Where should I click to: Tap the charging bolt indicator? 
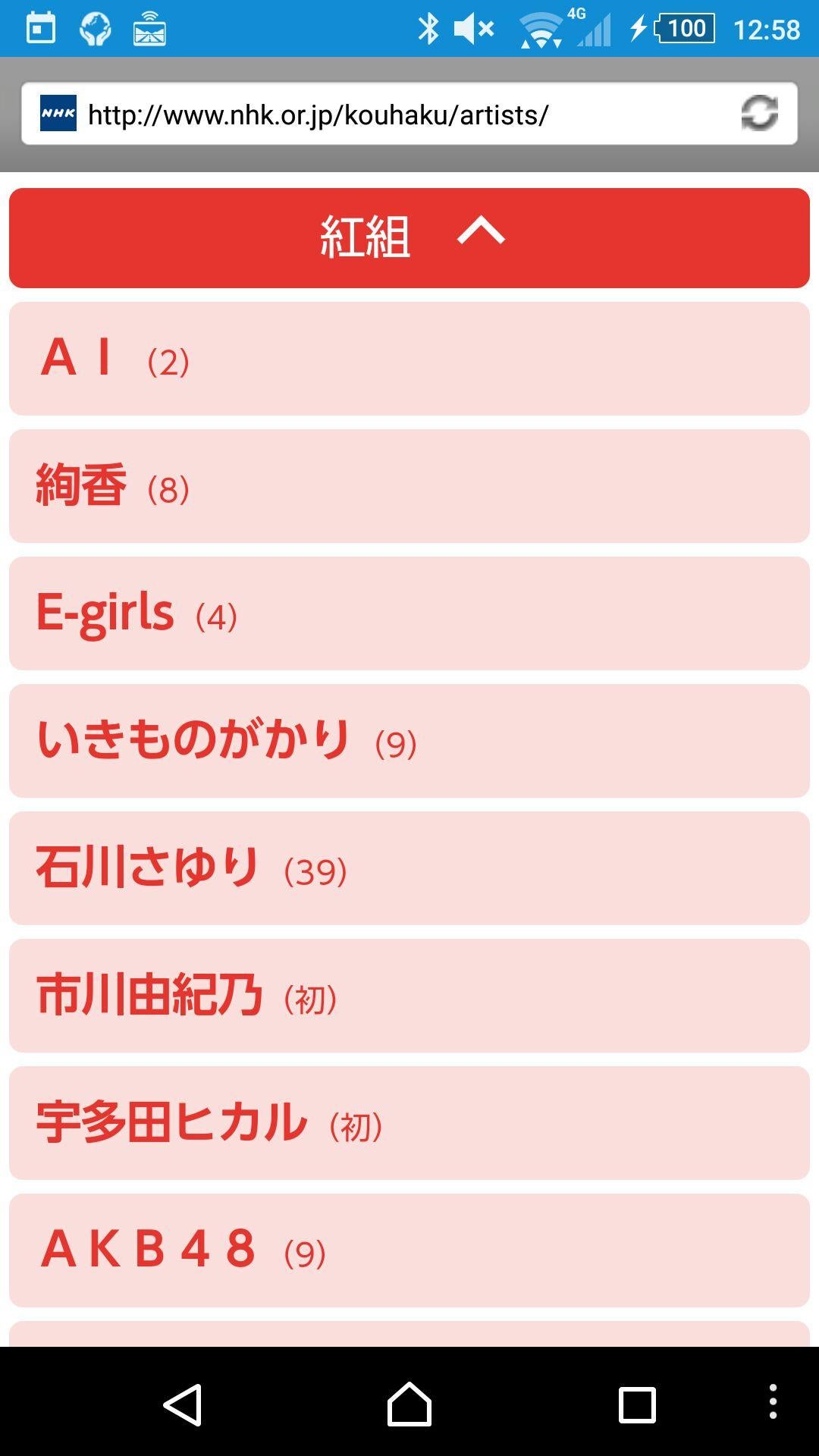(x=637, y=28)
